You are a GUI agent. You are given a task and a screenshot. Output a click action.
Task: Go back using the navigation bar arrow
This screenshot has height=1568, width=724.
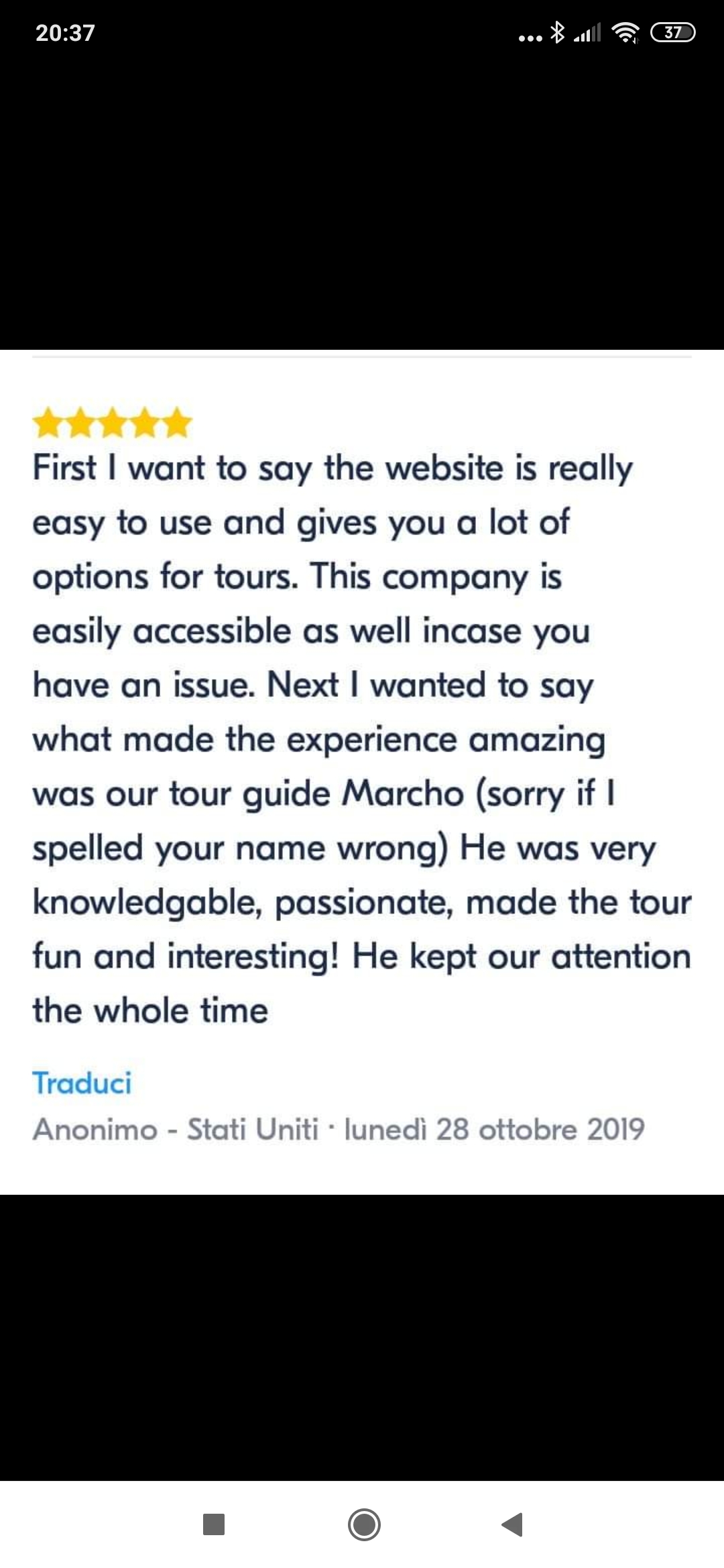pyautogui.click(x=512, y=1524)
